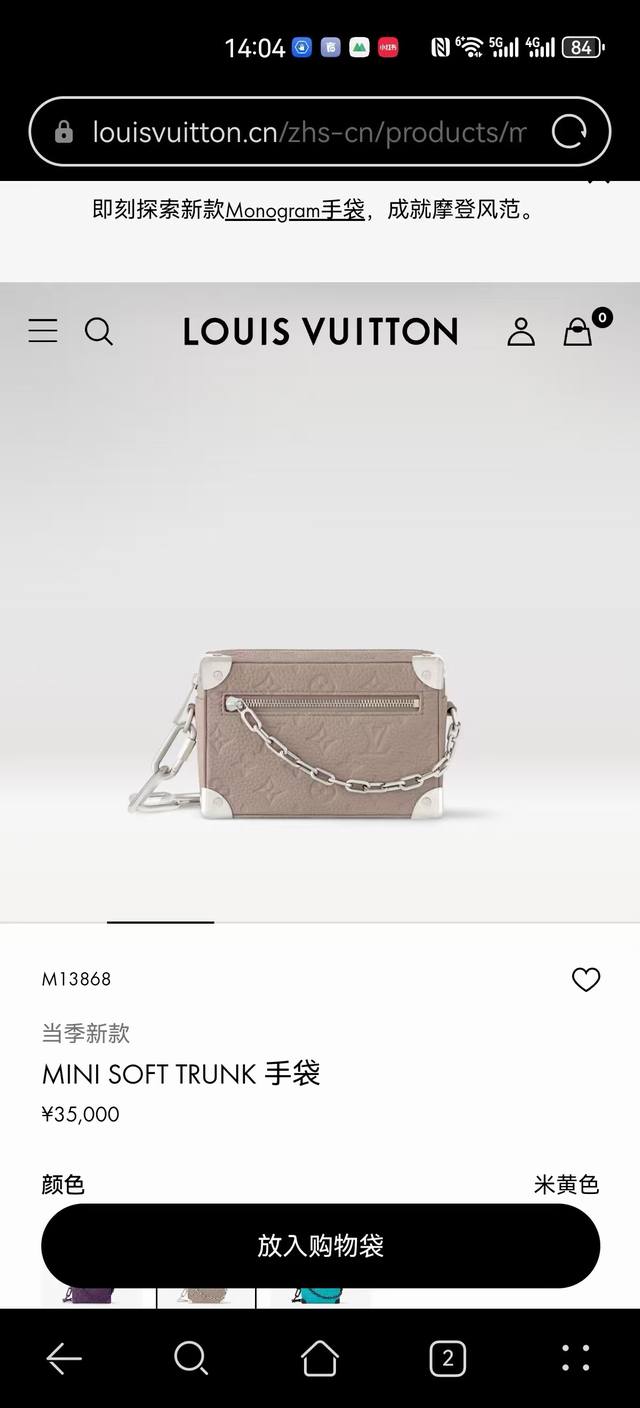This screenshot has height=1408, width=640.
Task: Show the 2 open tabs
Action: coord(447,1358)
